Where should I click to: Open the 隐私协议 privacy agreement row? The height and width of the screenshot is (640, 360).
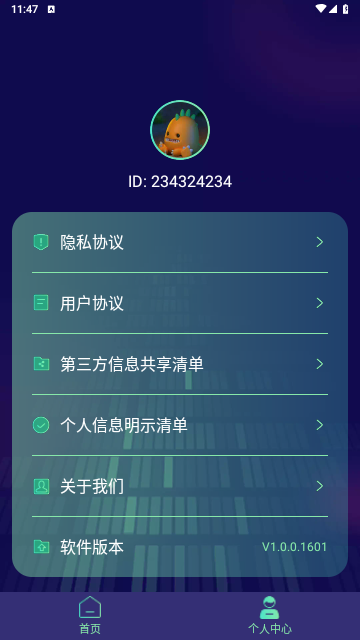[180, 242]
